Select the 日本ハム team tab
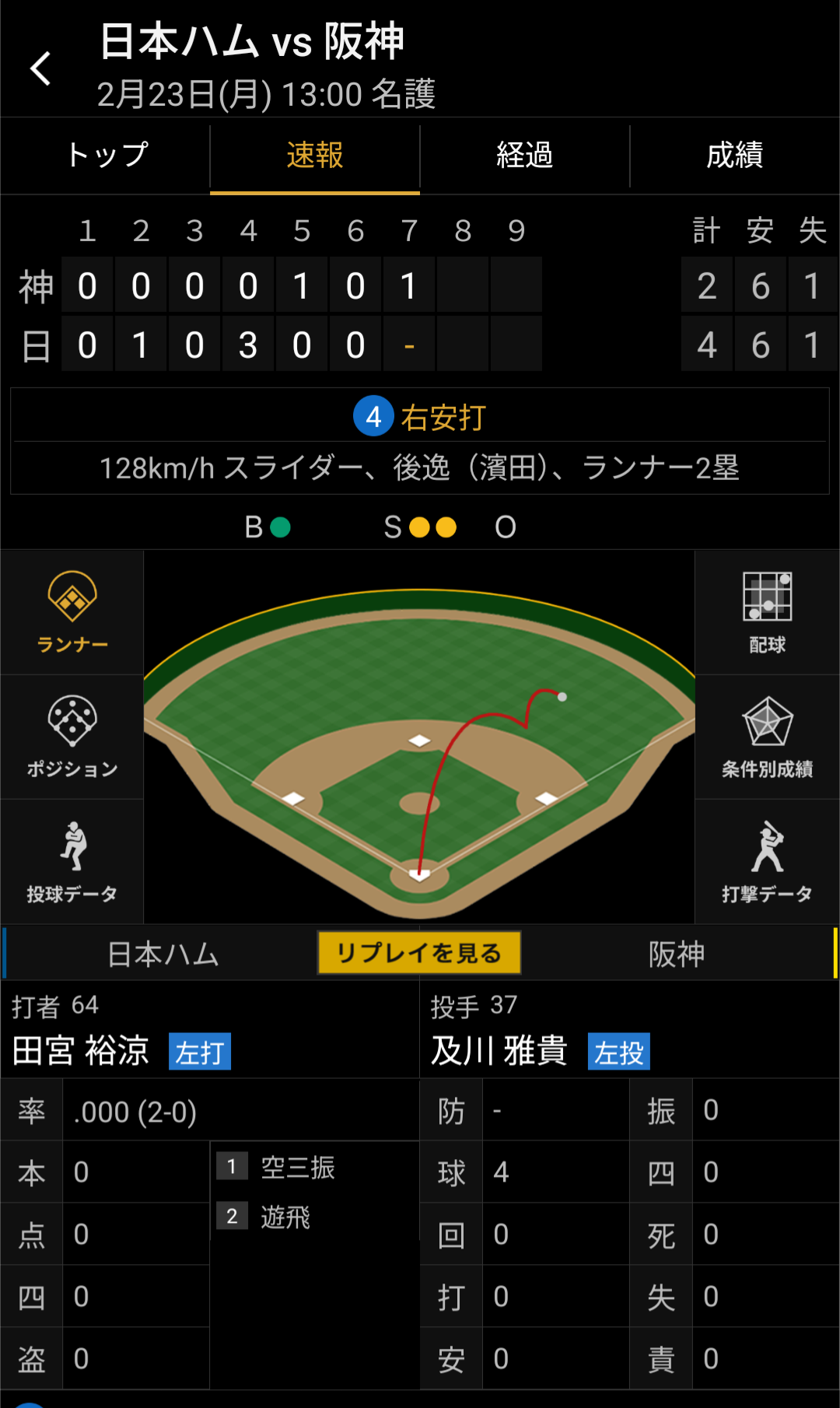 pyautogui.click(x=163, y=954)
